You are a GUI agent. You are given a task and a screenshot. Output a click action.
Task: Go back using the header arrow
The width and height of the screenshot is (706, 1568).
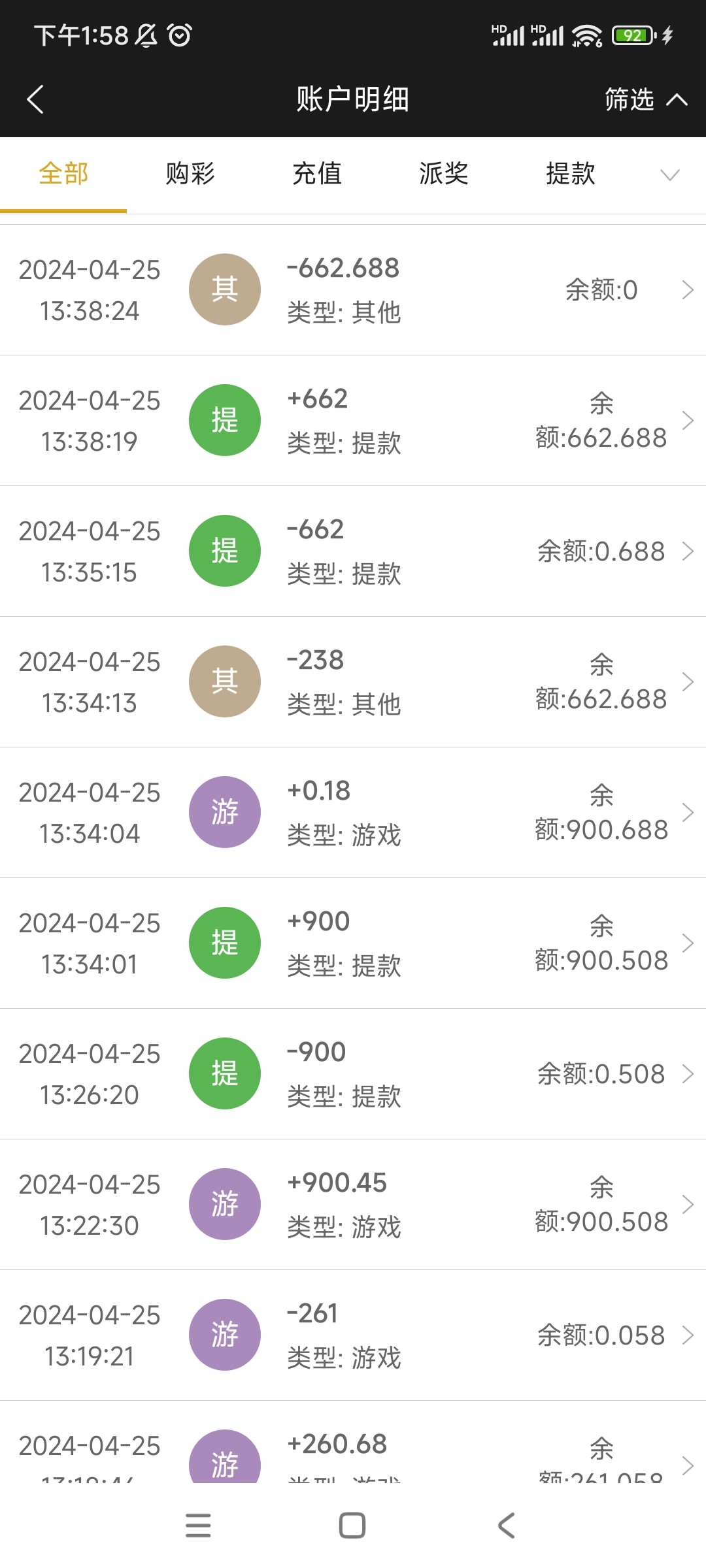(x=35, y=99)
